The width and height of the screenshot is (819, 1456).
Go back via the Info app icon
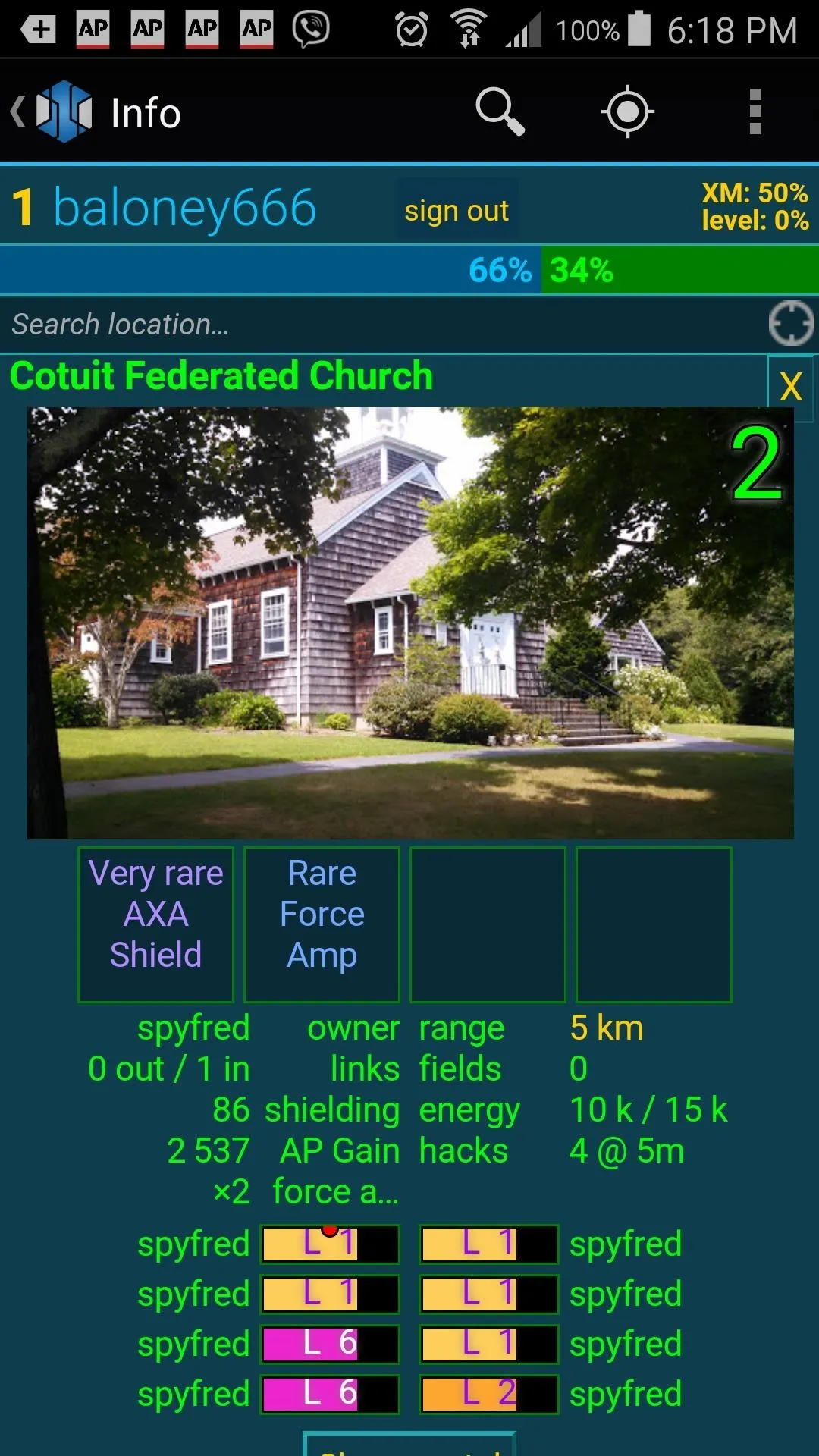(55, 111)
